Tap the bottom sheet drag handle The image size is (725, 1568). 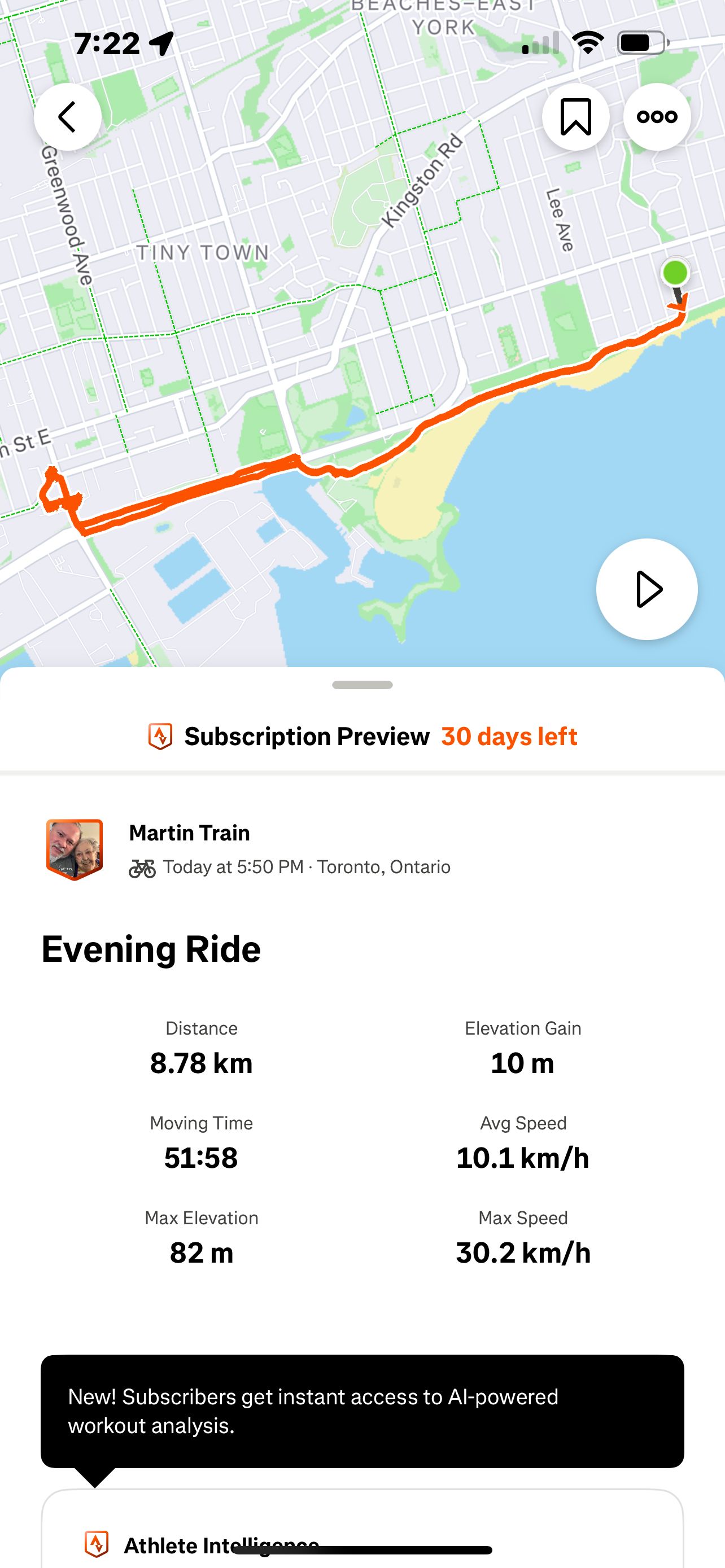(x=363, y=685)
